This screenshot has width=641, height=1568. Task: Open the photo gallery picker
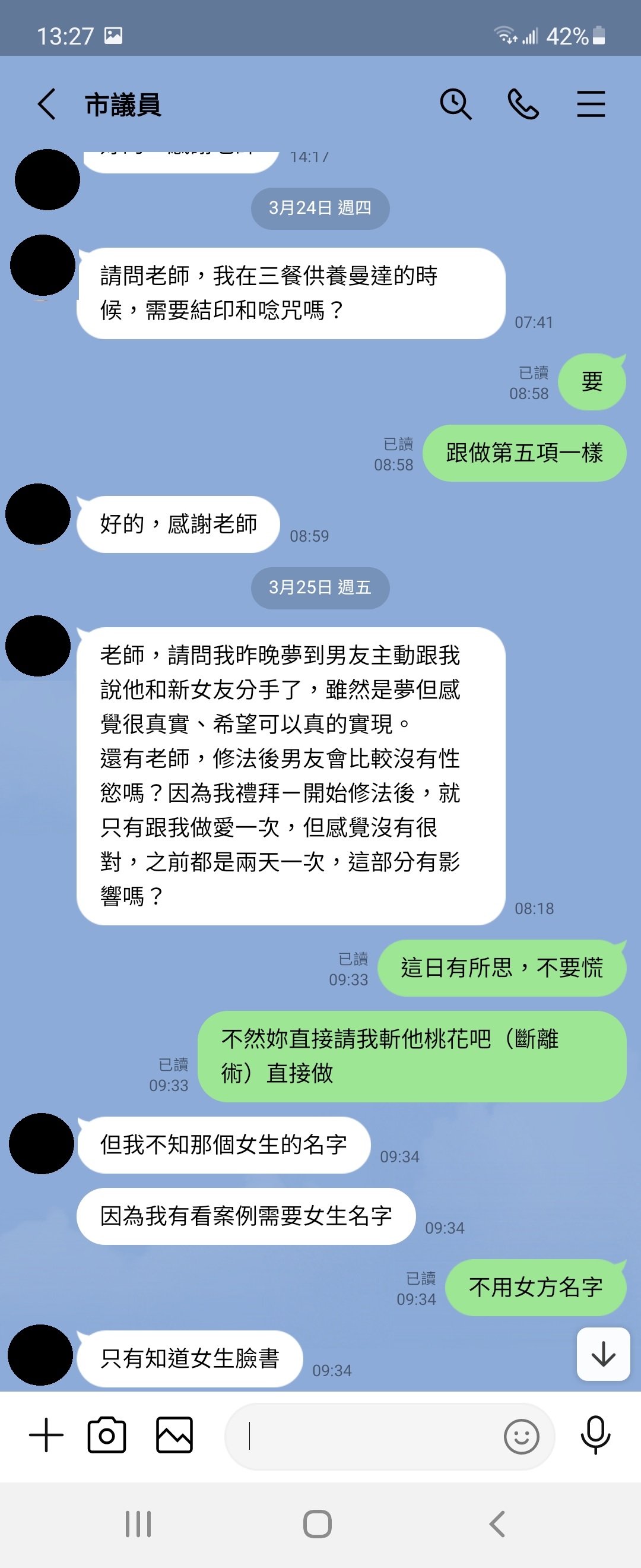(174, 1436)
